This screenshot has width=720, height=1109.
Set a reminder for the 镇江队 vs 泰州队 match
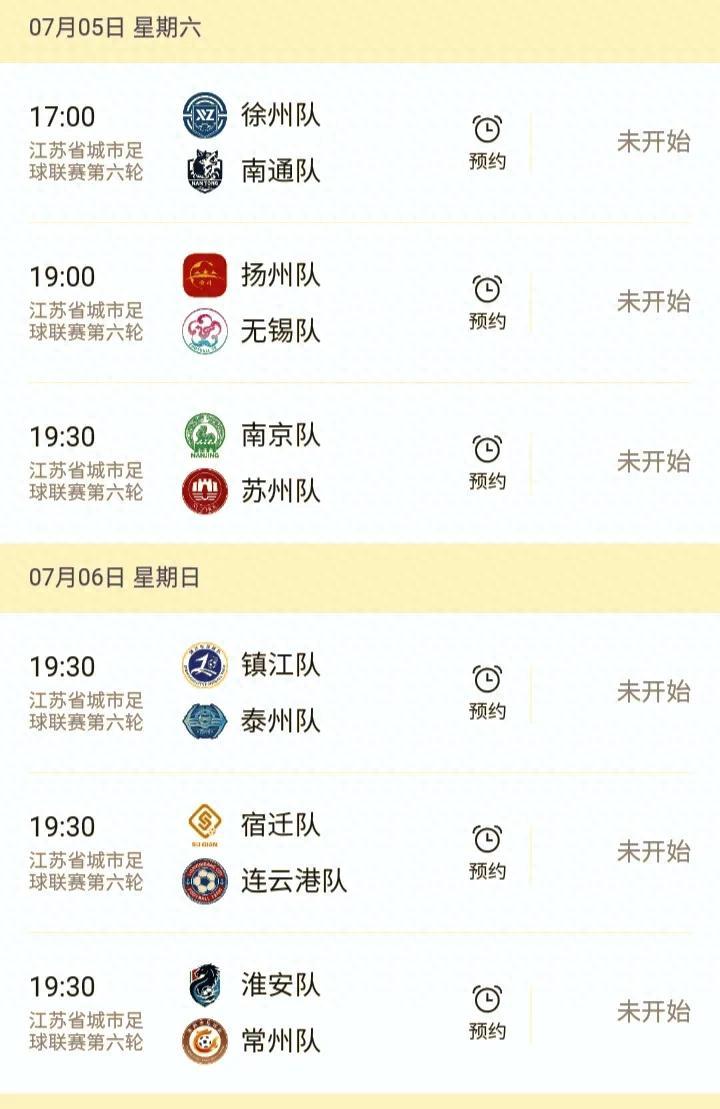487,692
